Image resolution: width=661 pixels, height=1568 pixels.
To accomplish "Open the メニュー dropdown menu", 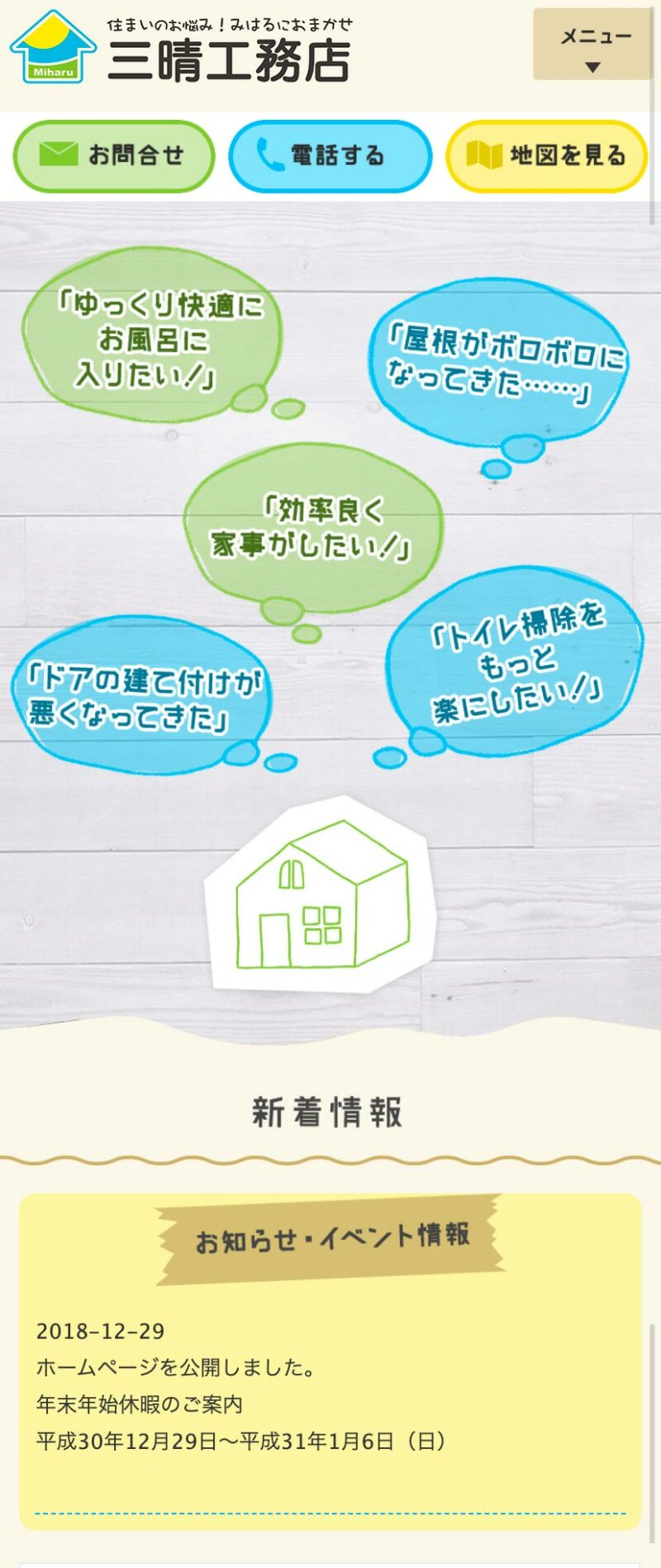I will (592, 45).
